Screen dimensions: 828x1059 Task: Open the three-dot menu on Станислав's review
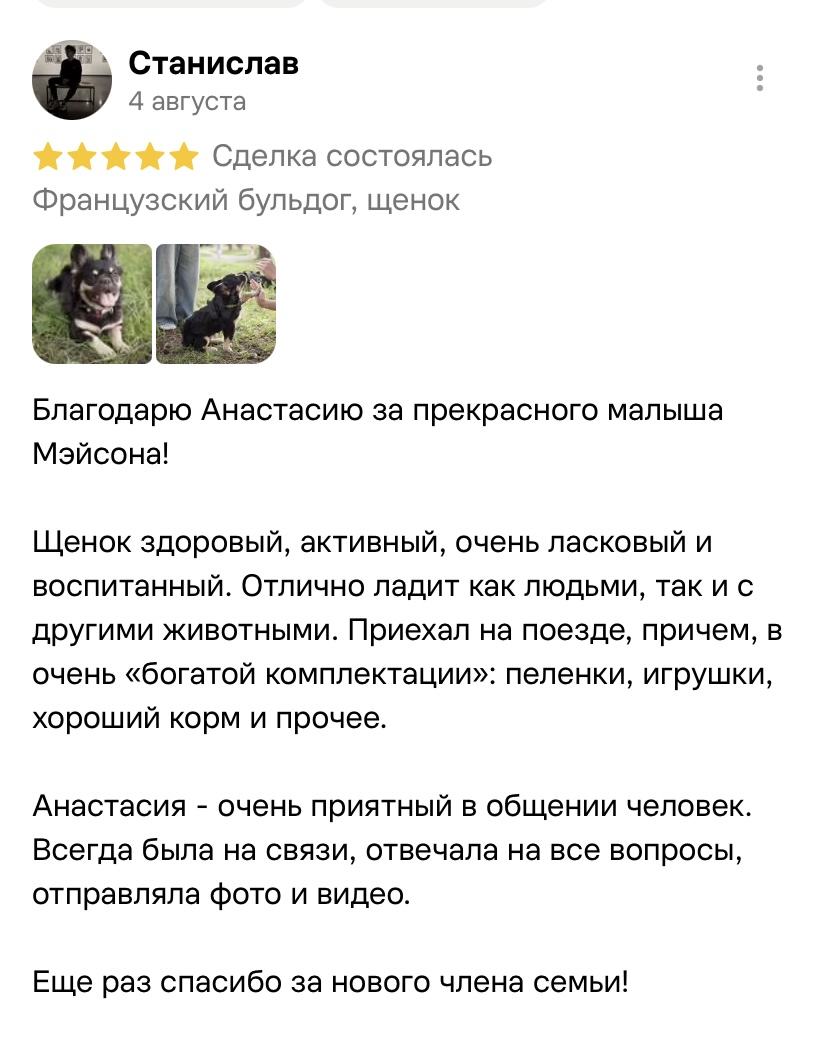pos(760,78)
